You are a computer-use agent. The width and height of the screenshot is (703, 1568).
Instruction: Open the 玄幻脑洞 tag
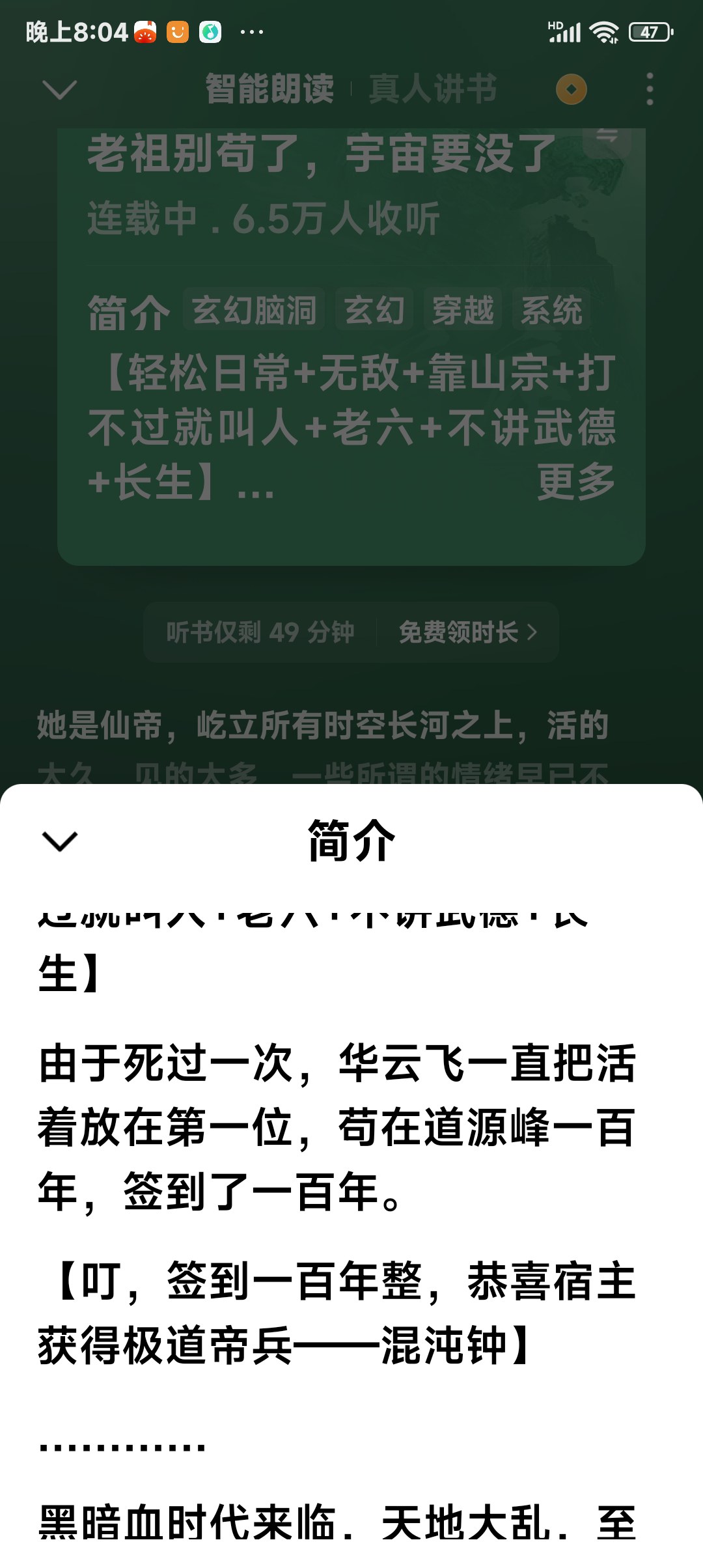[x=254, y=309]
